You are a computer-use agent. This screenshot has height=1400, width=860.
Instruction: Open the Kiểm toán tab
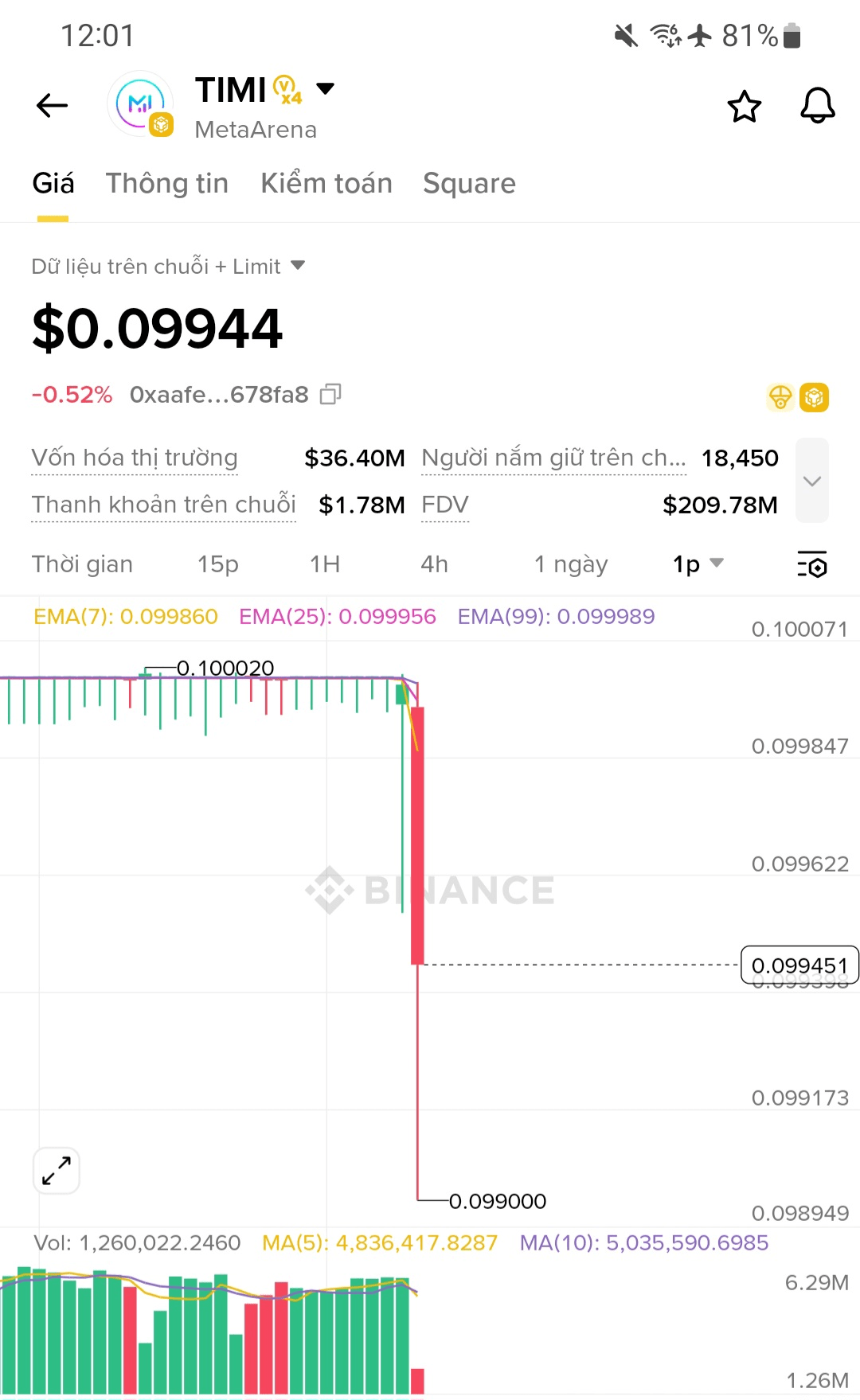pos(326,183)
